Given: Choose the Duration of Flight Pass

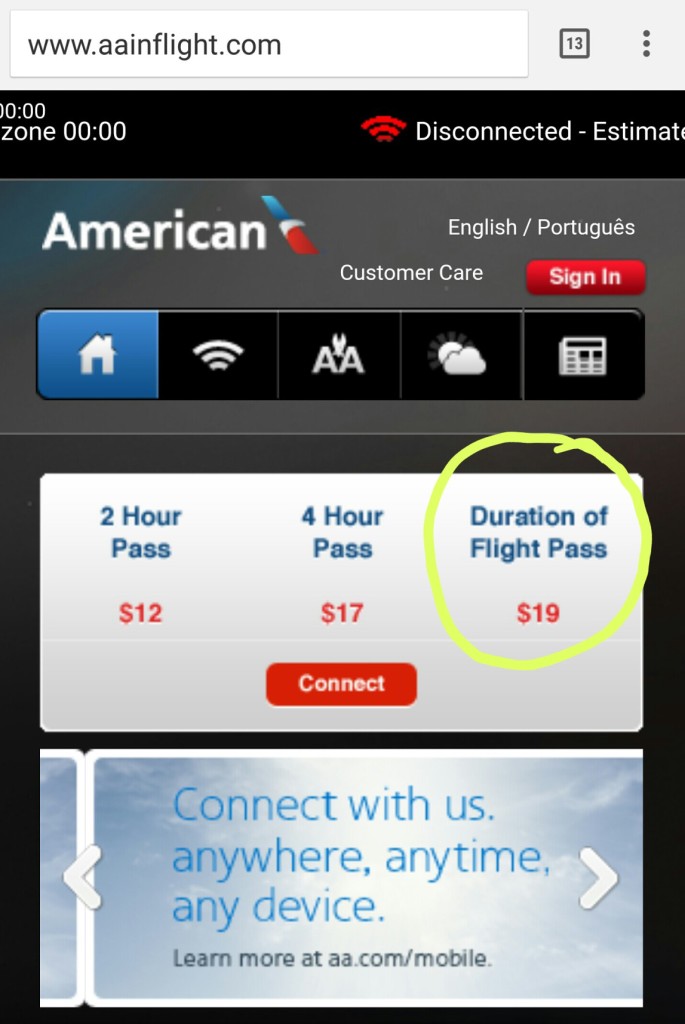Looking at the screenshot, I should [x=538, y=562].
